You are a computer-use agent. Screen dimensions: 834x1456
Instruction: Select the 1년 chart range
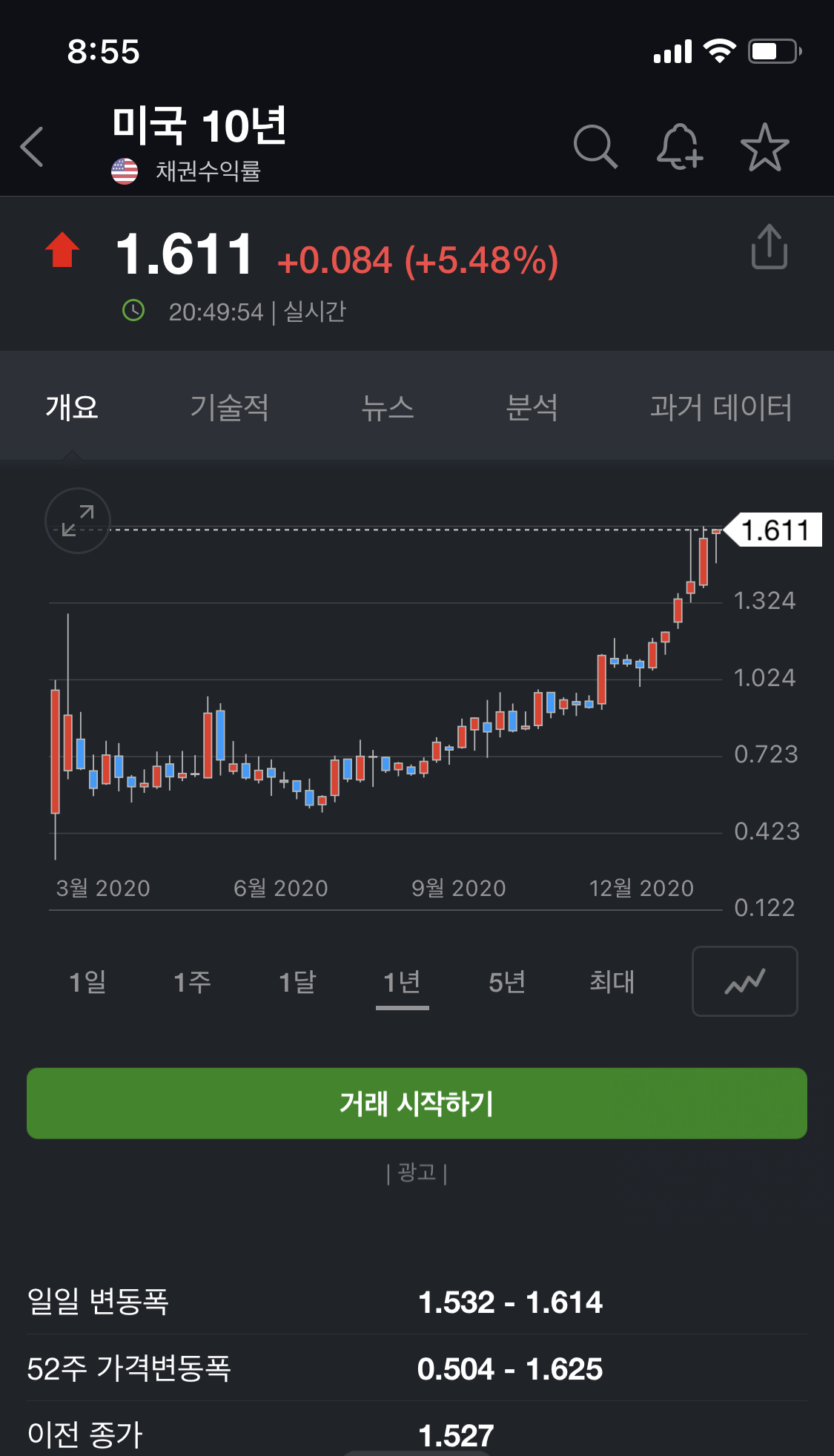[402, 982]
